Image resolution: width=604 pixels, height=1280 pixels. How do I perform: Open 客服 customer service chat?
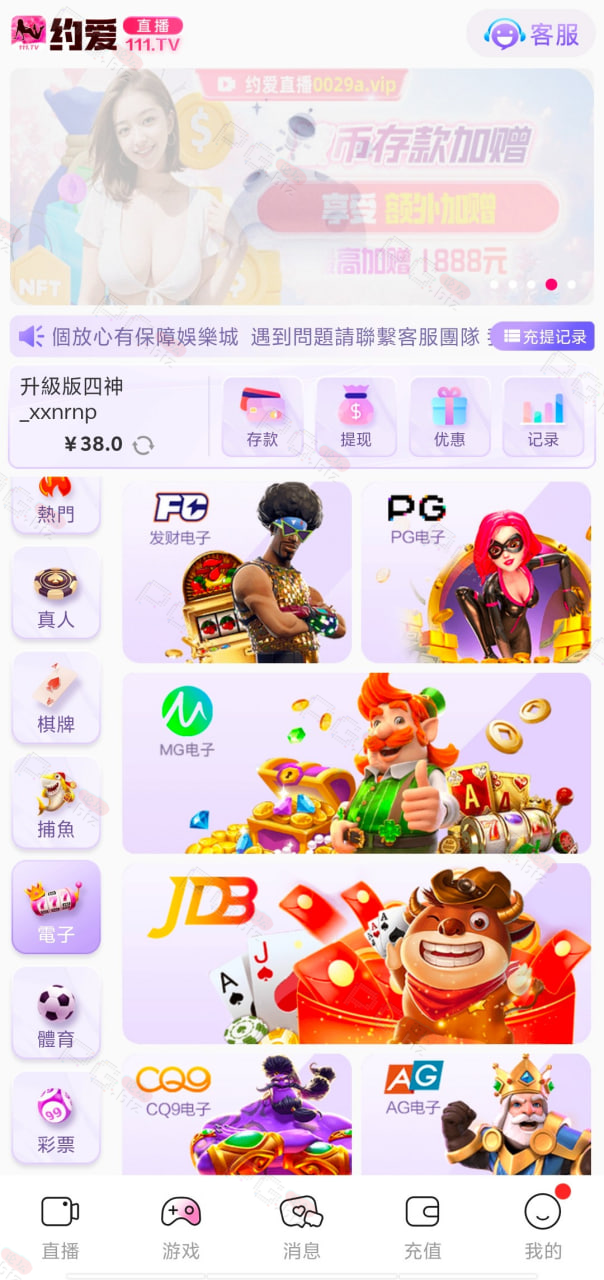coord(531,34)
